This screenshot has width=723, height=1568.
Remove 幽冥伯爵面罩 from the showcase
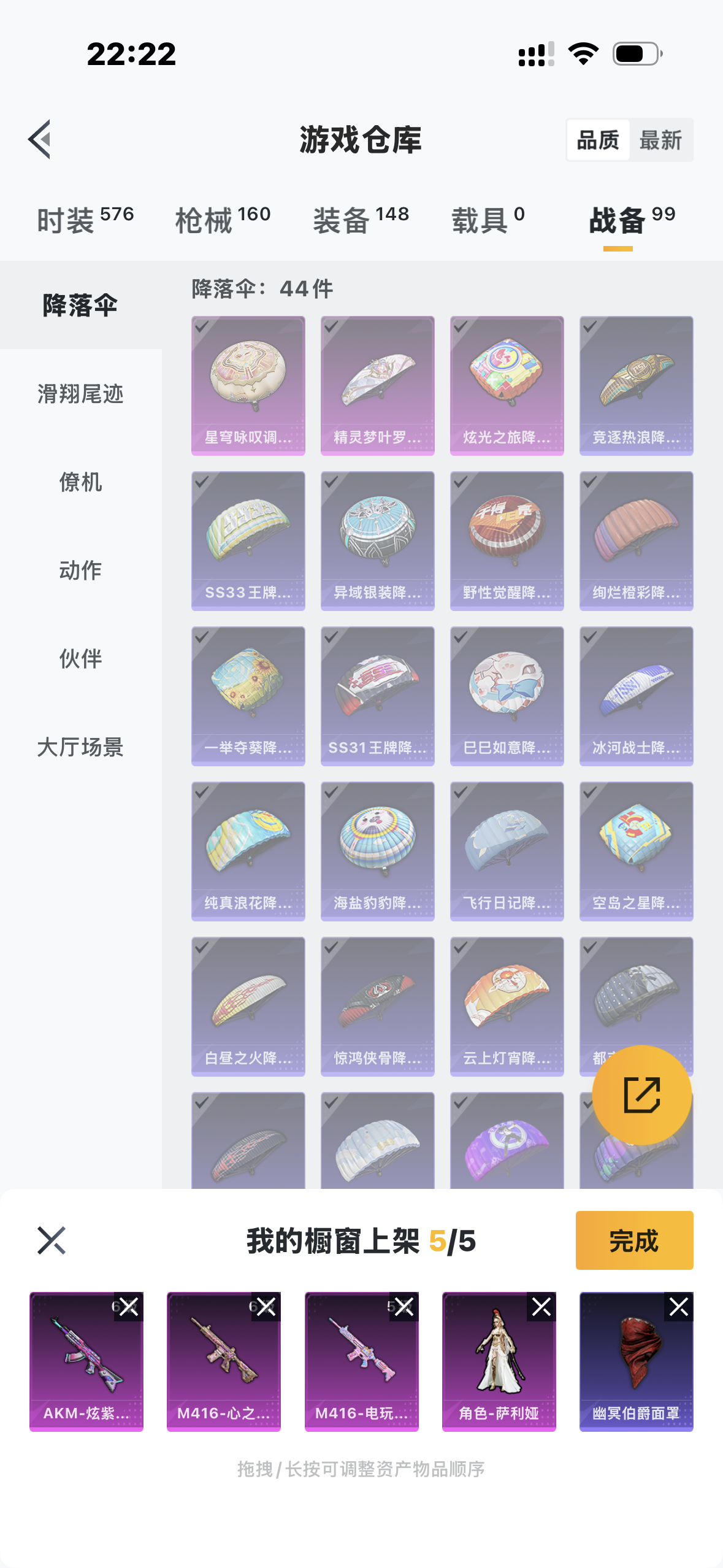[679, 1307]
